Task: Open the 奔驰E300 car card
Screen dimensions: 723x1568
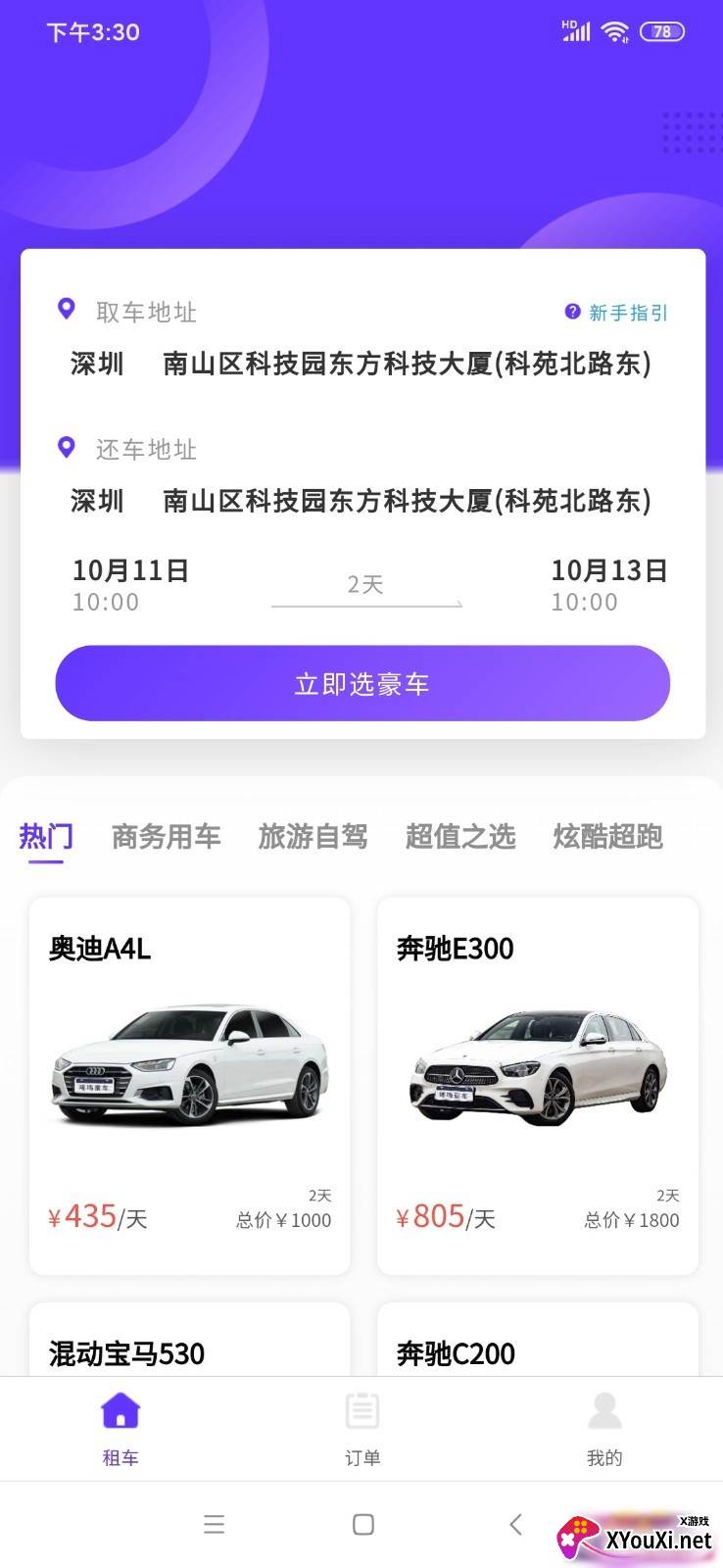Action: coord(538,1085)
